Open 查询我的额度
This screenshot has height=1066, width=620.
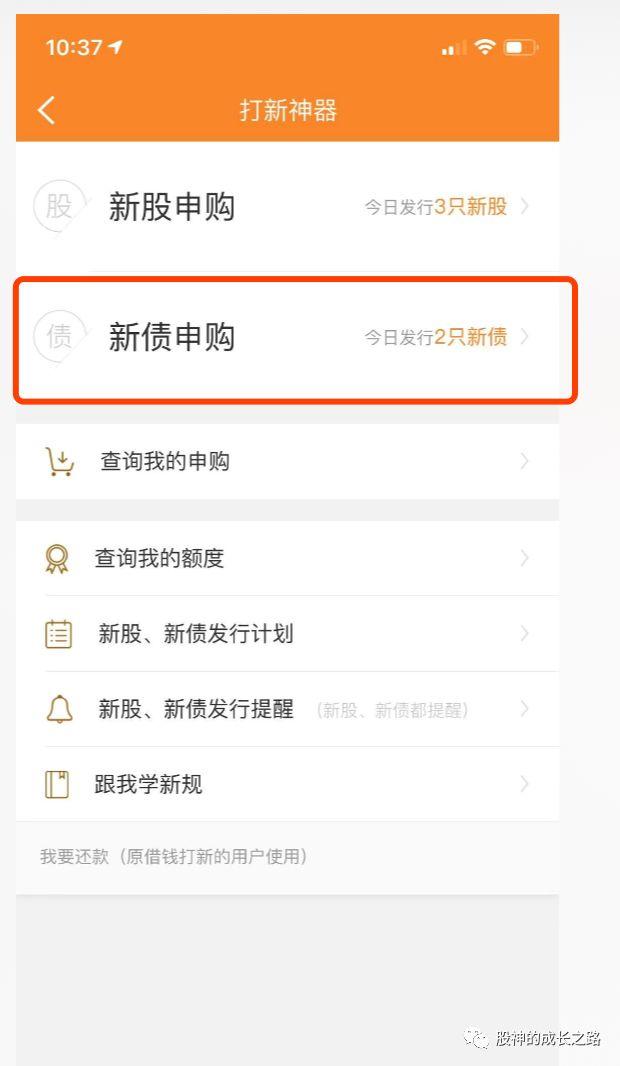288,558
